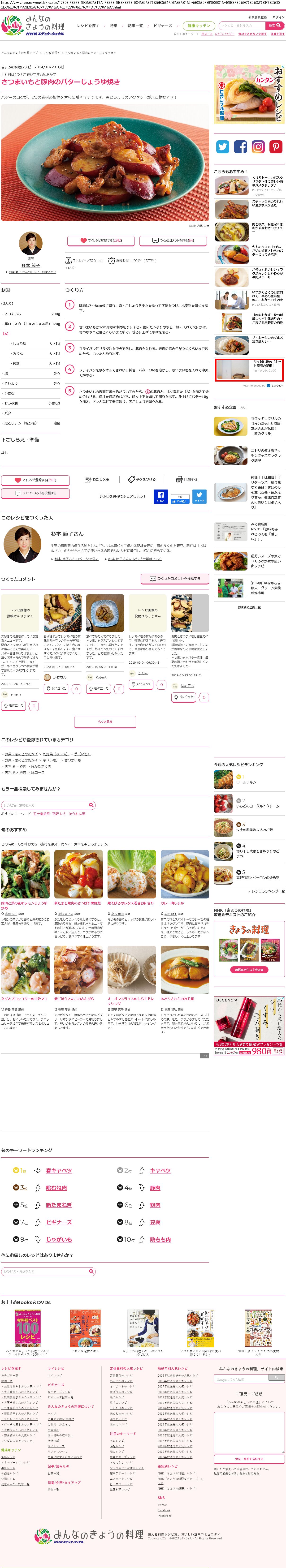Image resolution: width=286 pixels, height=1568 pixels.
Task: Open the Instagram icon in the sidebar
Action: pos(258,147)
